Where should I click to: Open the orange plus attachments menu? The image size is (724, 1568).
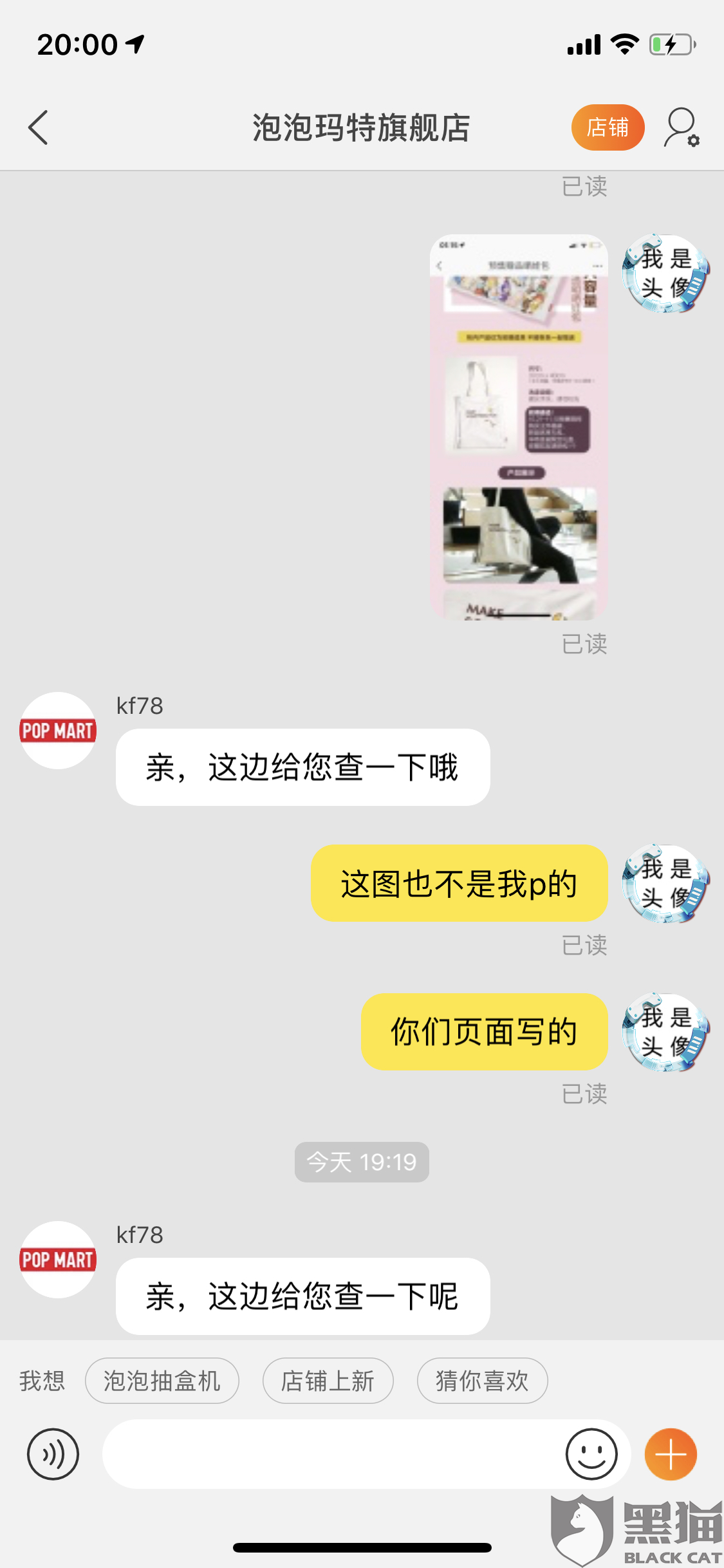point(671,1454)
